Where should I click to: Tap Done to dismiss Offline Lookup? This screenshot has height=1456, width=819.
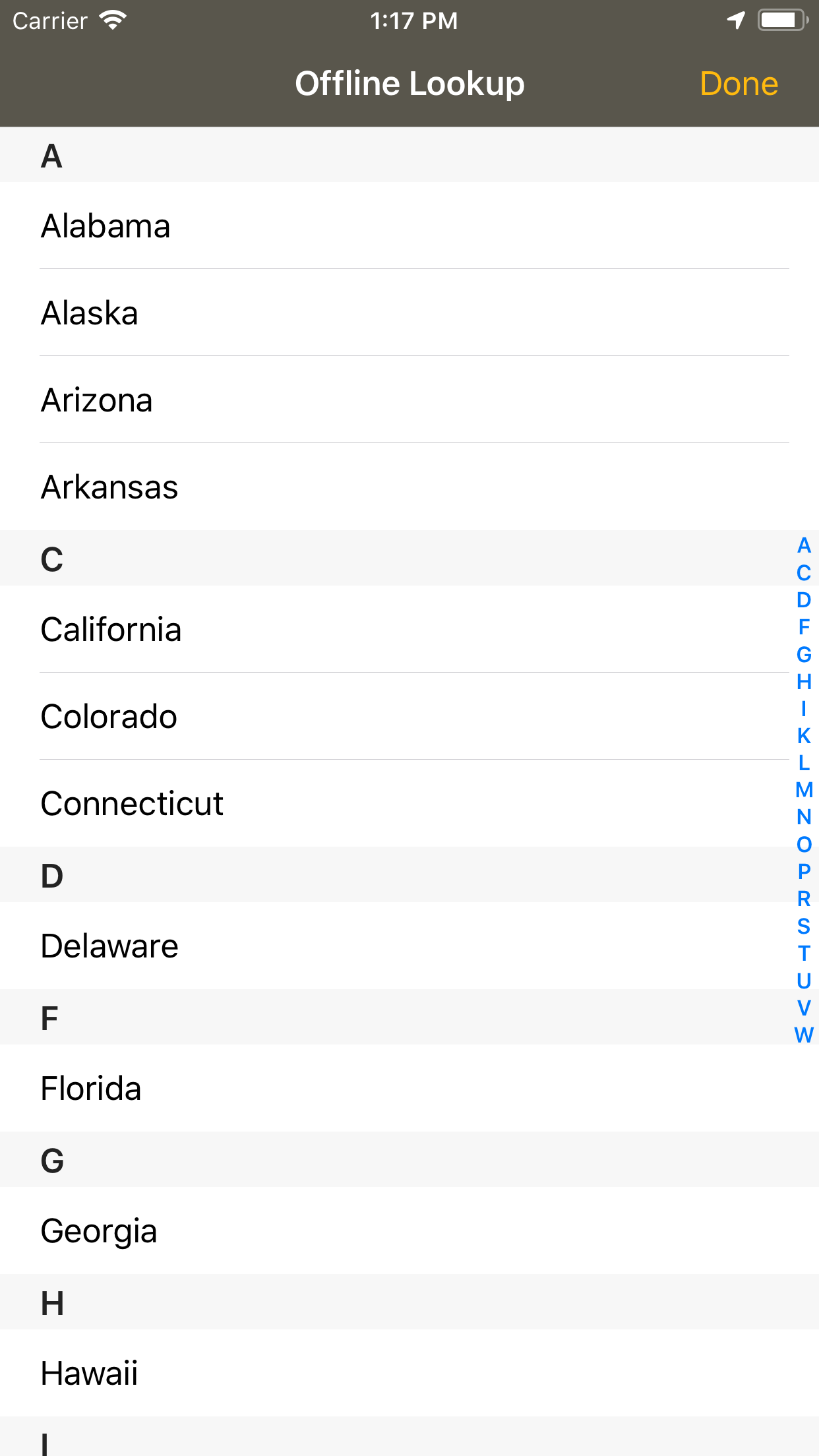coord(739,84)
